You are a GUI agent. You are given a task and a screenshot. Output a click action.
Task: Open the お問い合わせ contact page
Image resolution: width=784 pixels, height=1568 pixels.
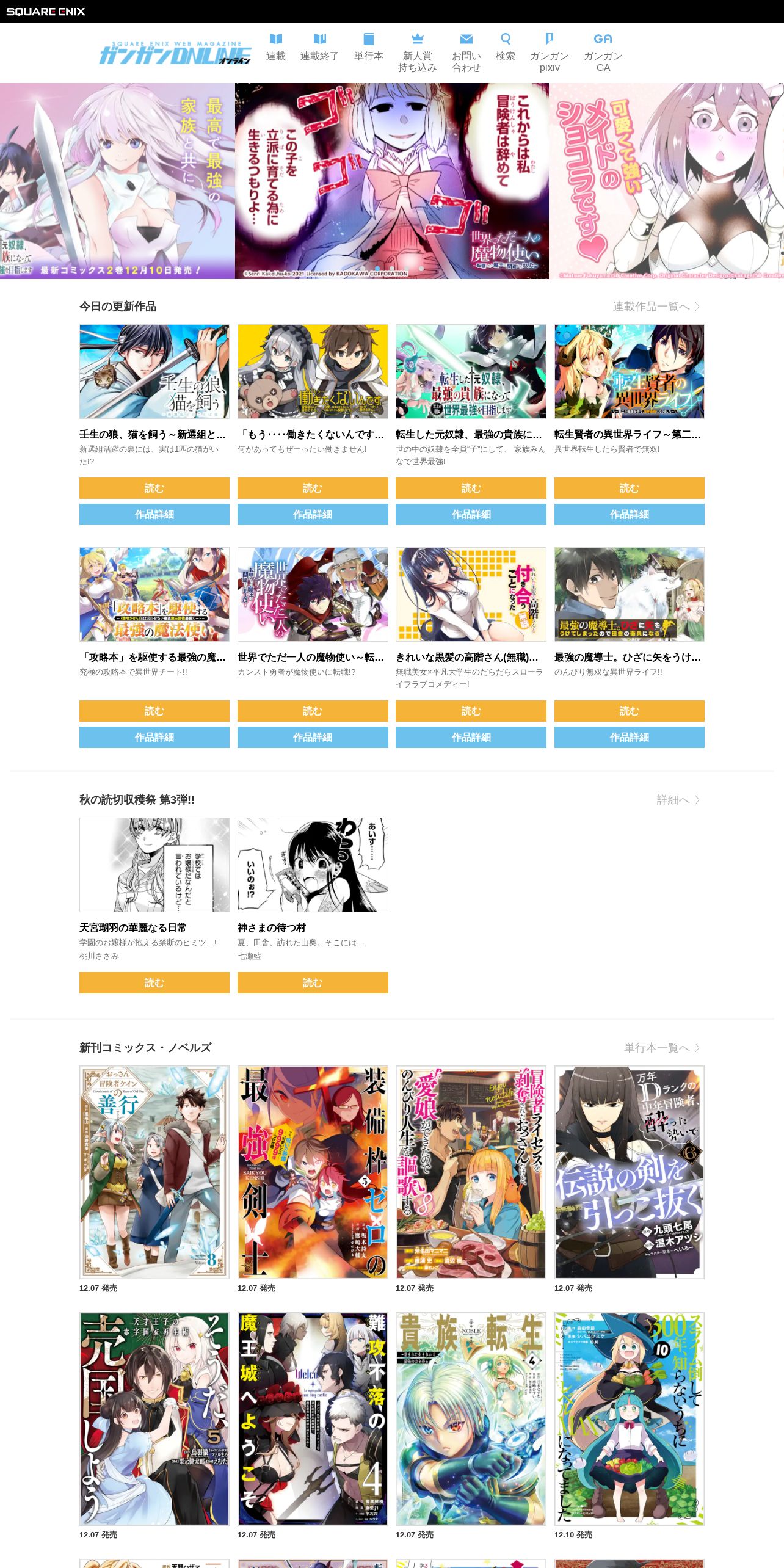[466, 53]
